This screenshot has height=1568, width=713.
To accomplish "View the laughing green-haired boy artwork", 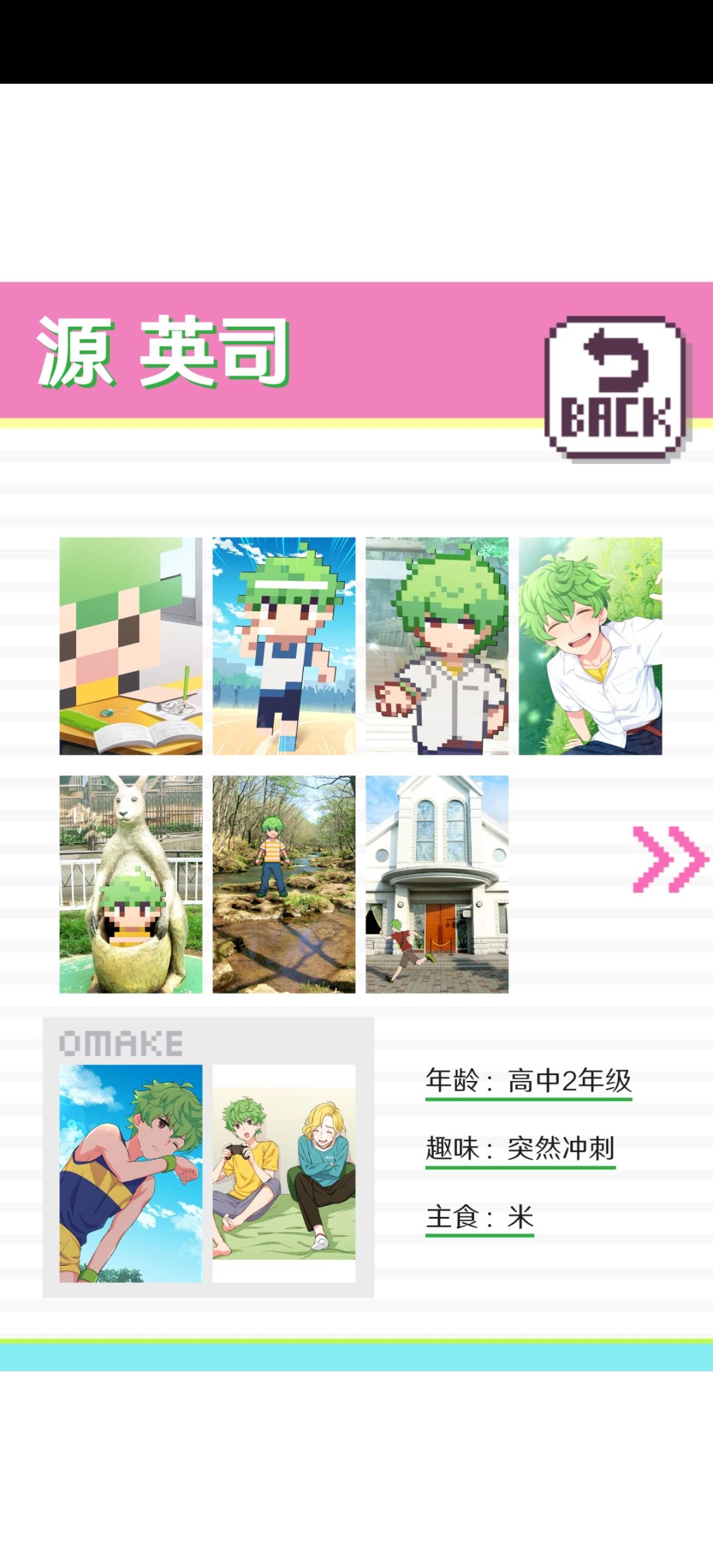I will [591, 647].
